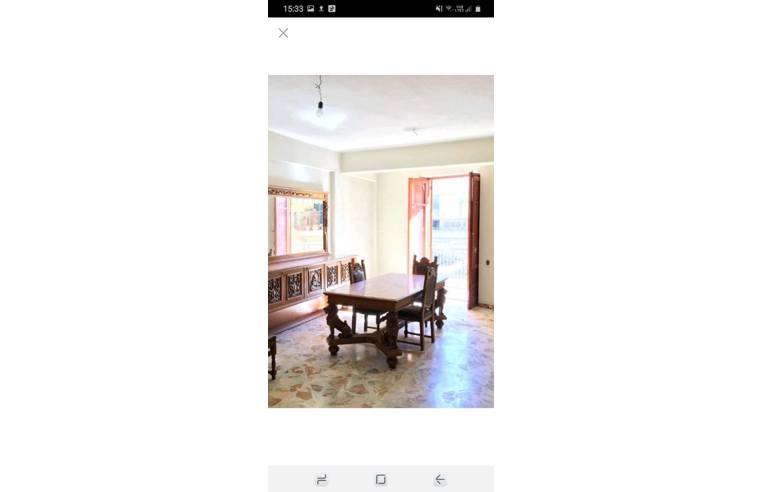Image resolution: width=764 pixels, height=492 pixels.
Task: Go to the home screen
Action: point(380,480)
